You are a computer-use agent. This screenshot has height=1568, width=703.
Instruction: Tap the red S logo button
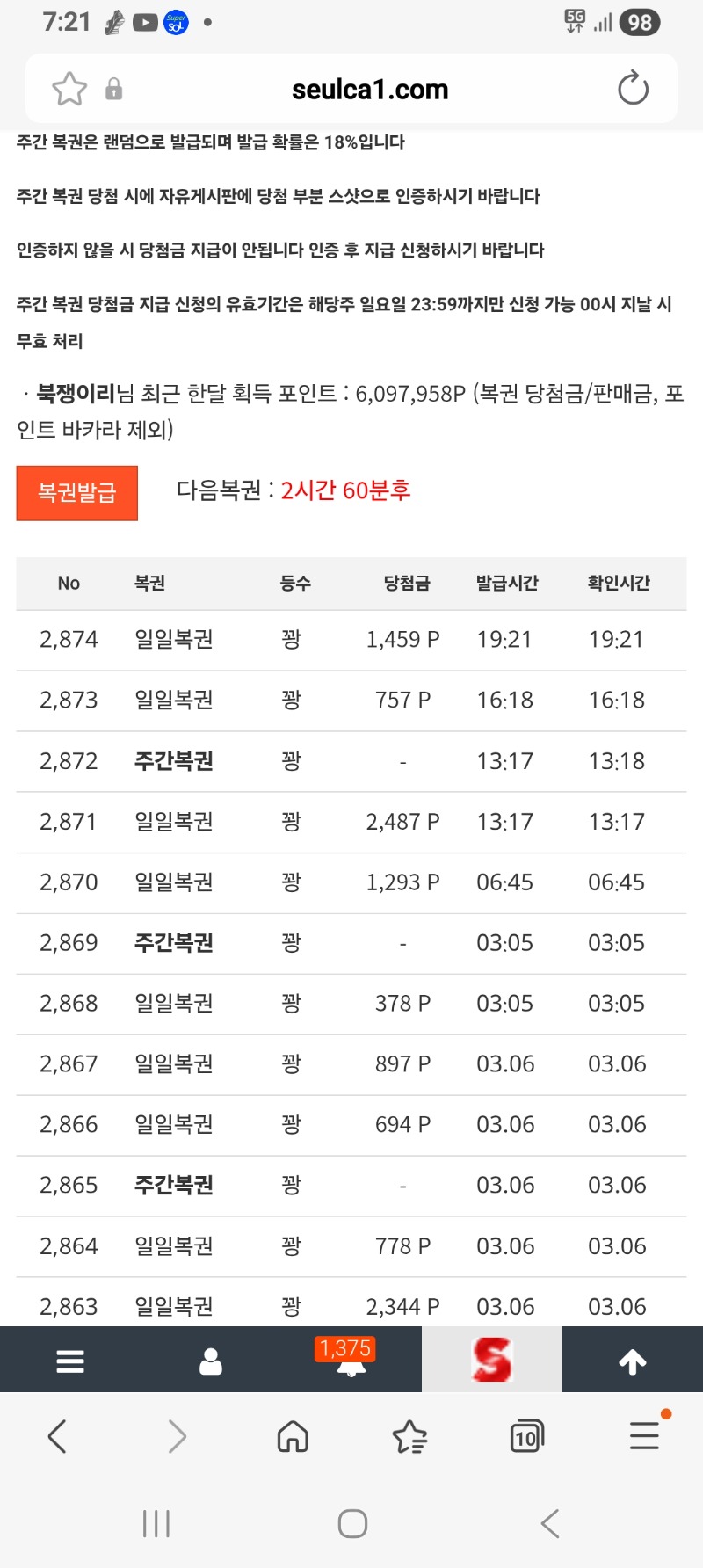(491, 1361)
